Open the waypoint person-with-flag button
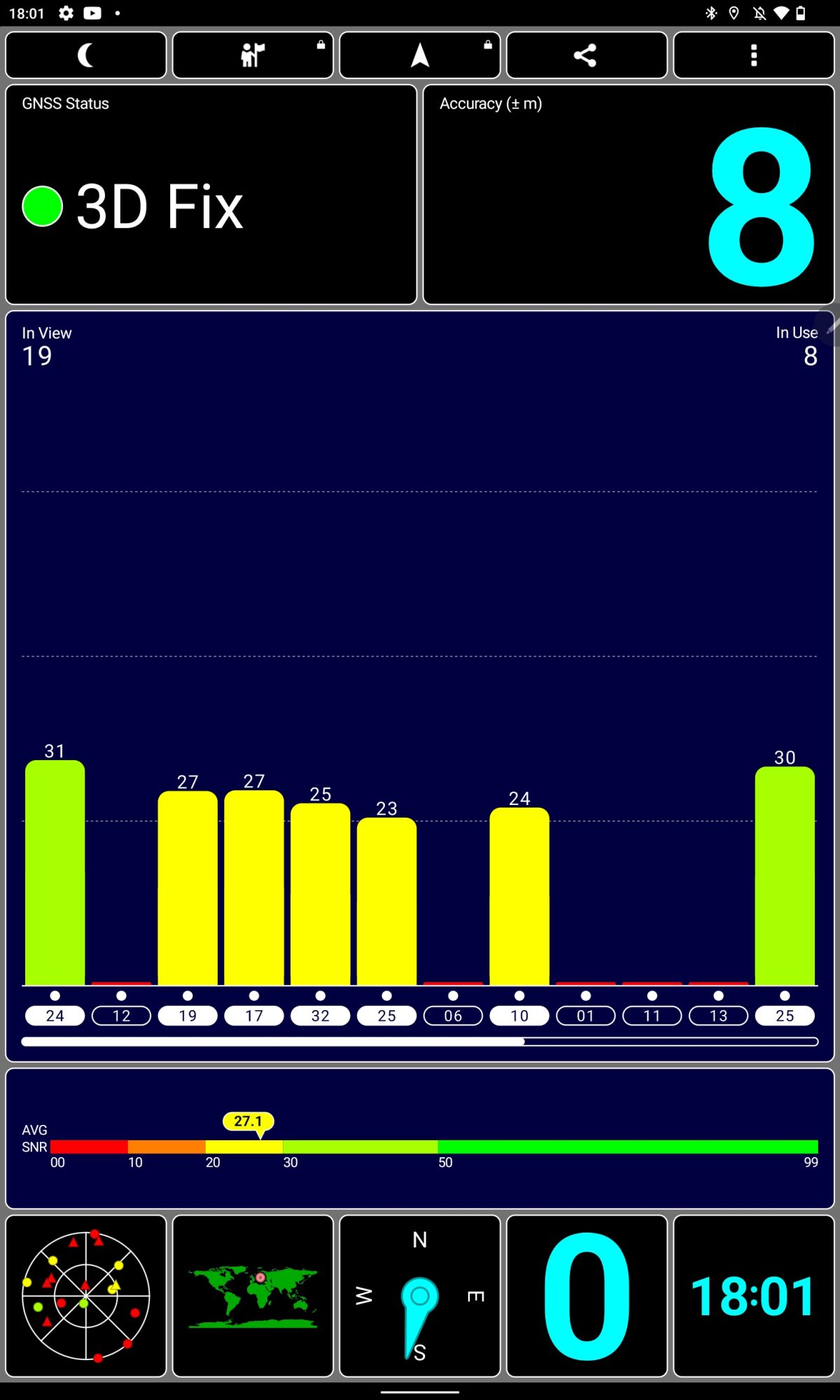 pos(253,55)
